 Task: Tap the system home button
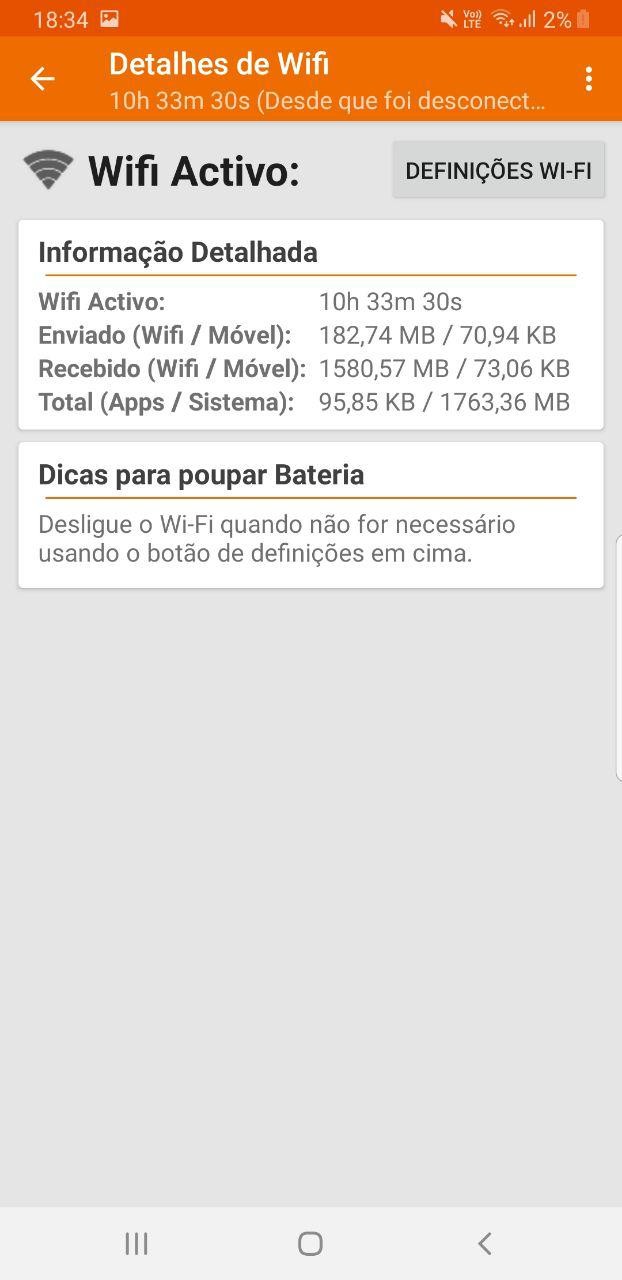tap(310, 1243)
